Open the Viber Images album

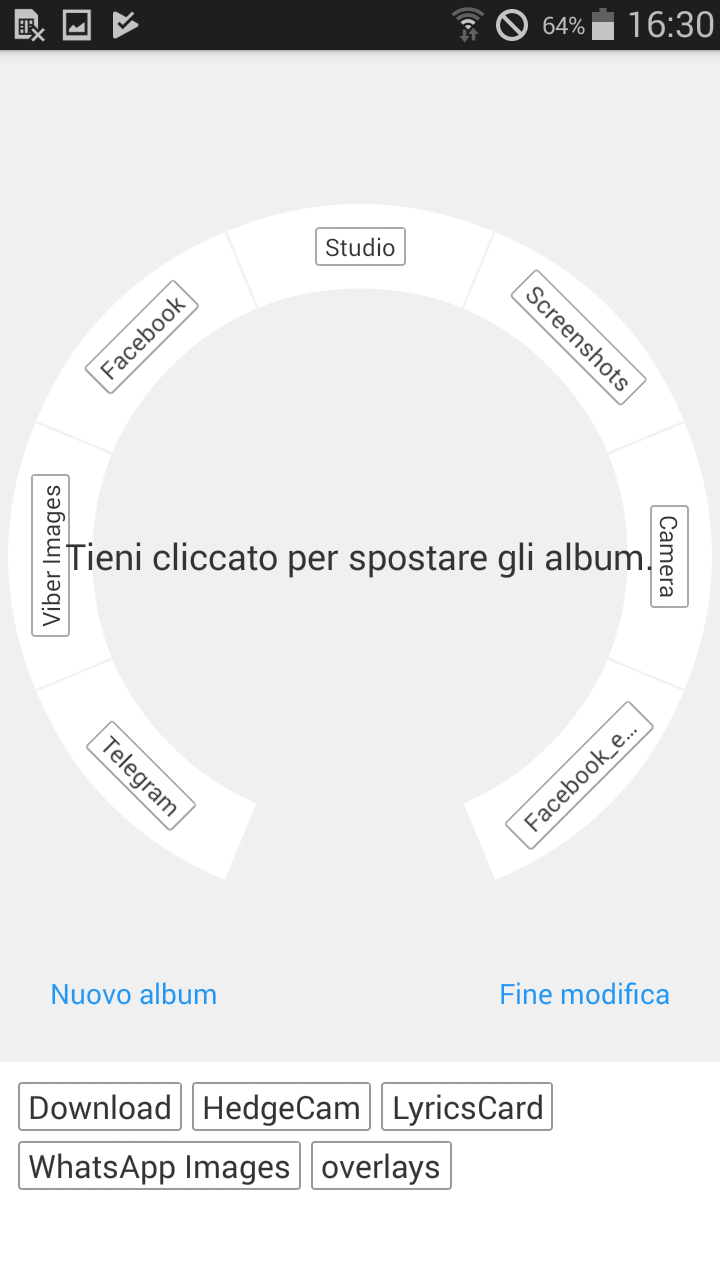[x=51, y=555]
